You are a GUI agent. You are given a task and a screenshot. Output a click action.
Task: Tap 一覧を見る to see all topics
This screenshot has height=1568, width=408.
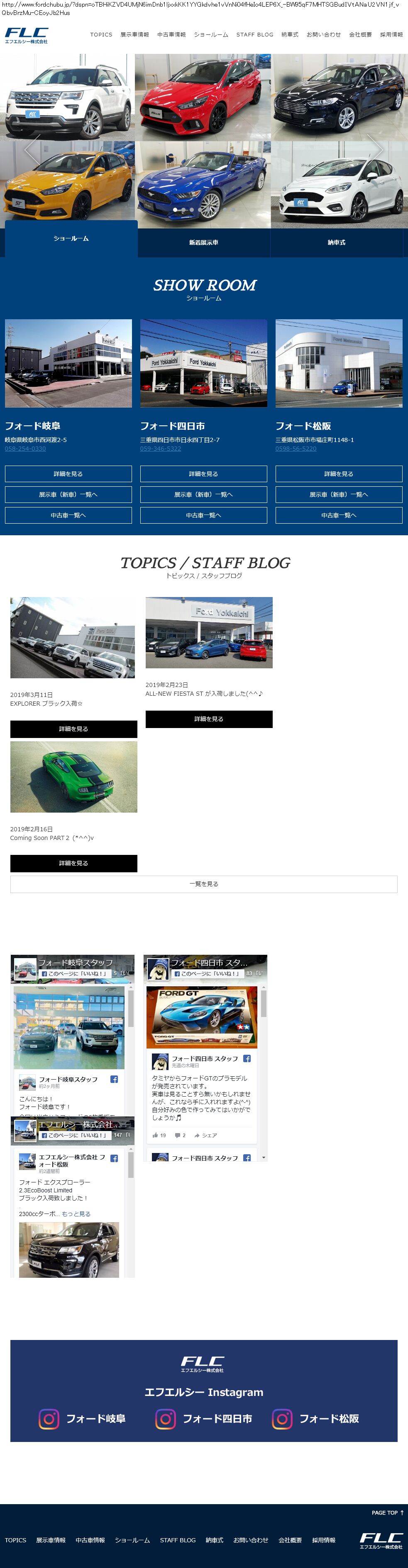[203, 884]
